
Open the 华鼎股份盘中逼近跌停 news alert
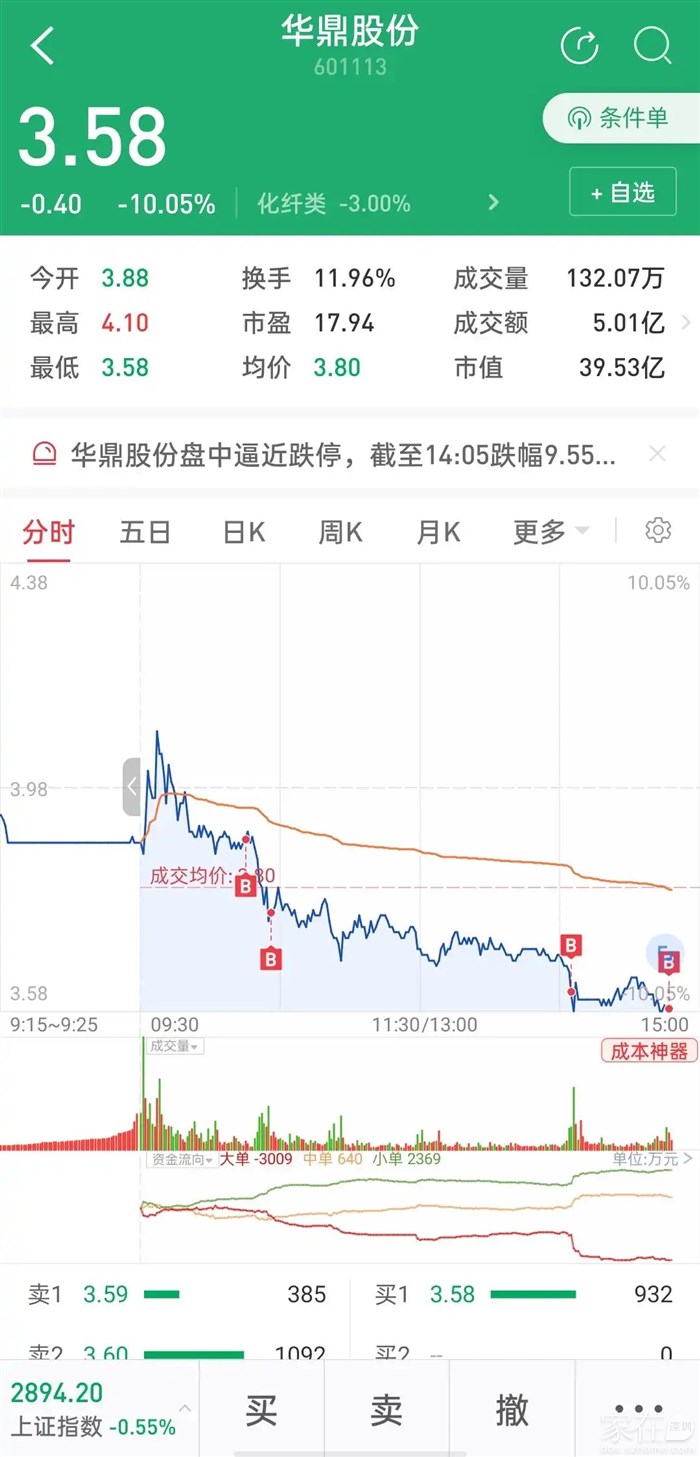340,456
